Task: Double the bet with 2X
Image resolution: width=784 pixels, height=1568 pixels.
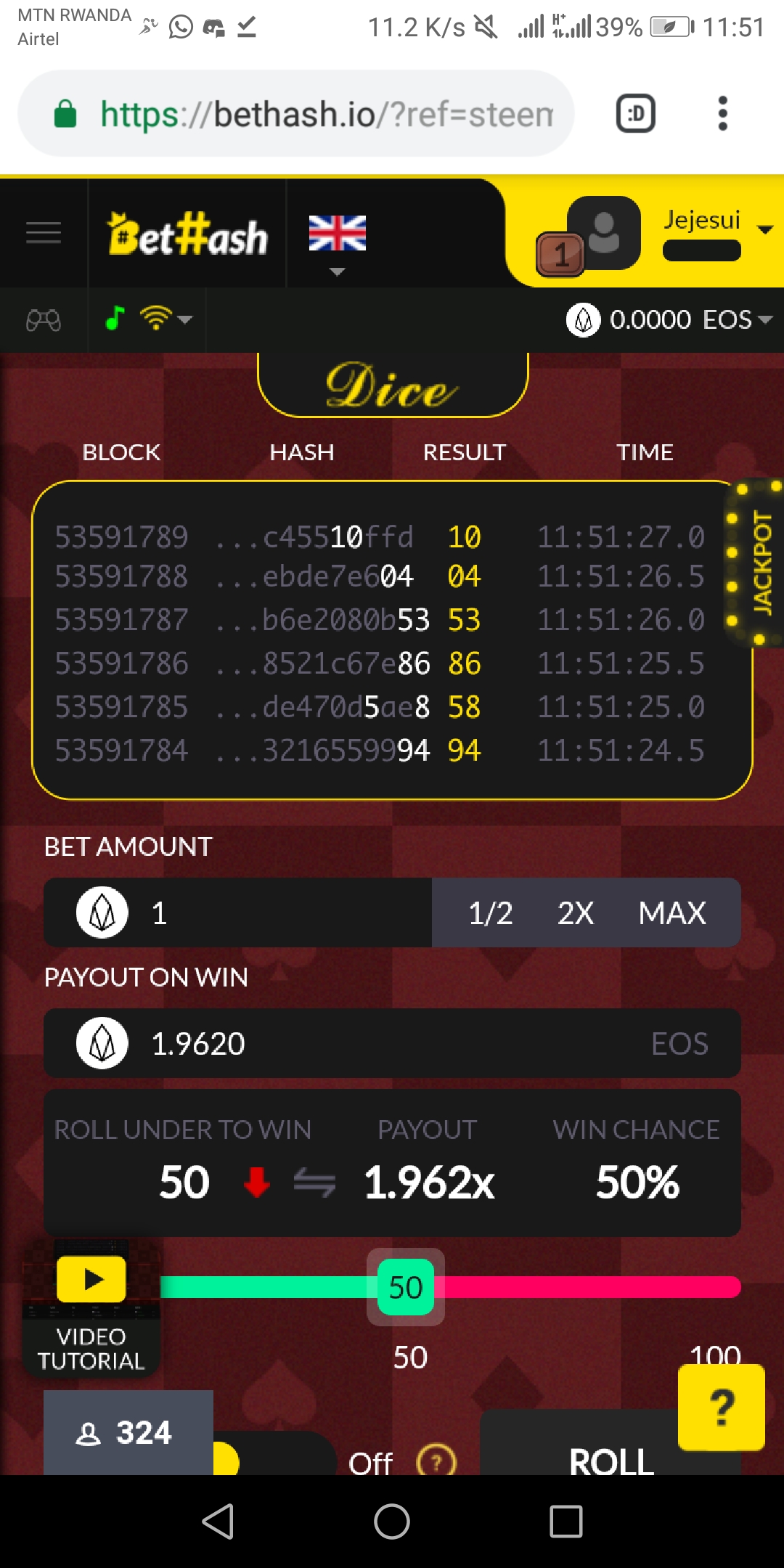Action: click(576, 912)
